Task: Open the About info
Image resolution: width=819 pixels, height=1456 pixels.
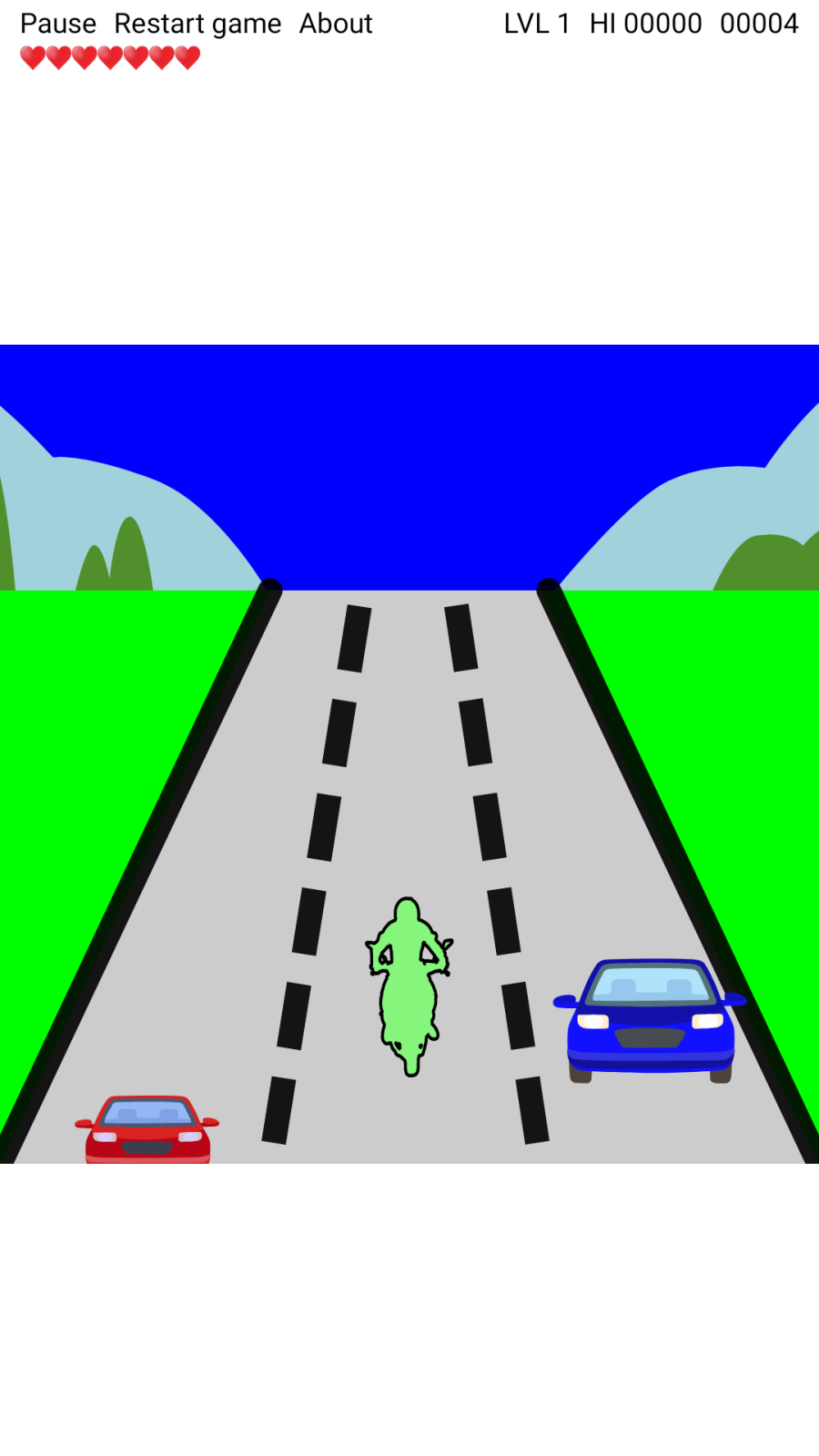Action: click(x=336, y=24)
